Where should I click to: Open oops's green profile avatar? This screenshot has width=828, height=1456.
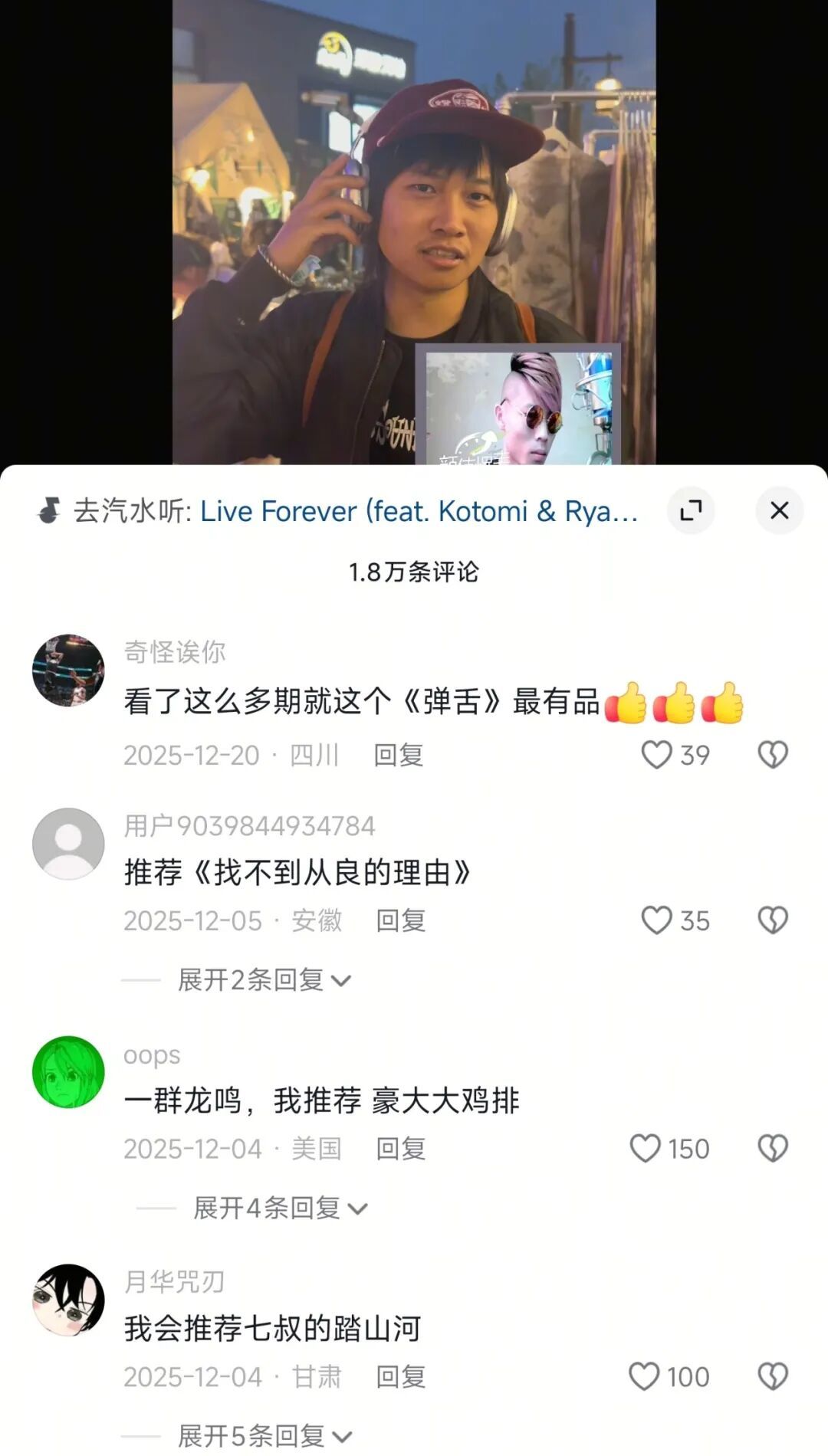[68, 1071]
